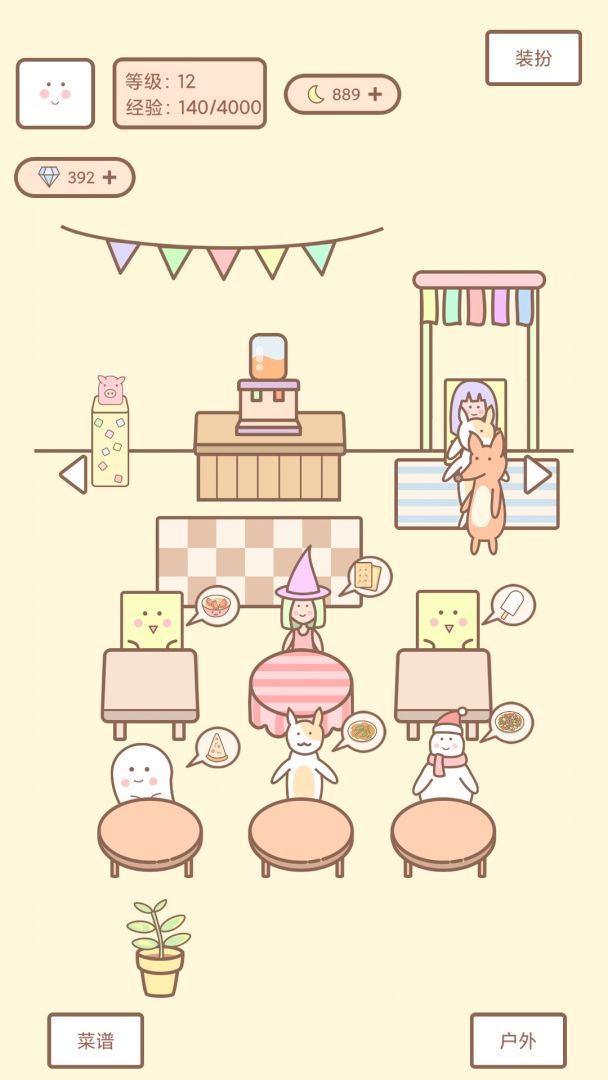Image resolution: width=608 pixels, height=1080 pixels.
Task: Tap the smiling face avatar
Action: pos(55,94)
